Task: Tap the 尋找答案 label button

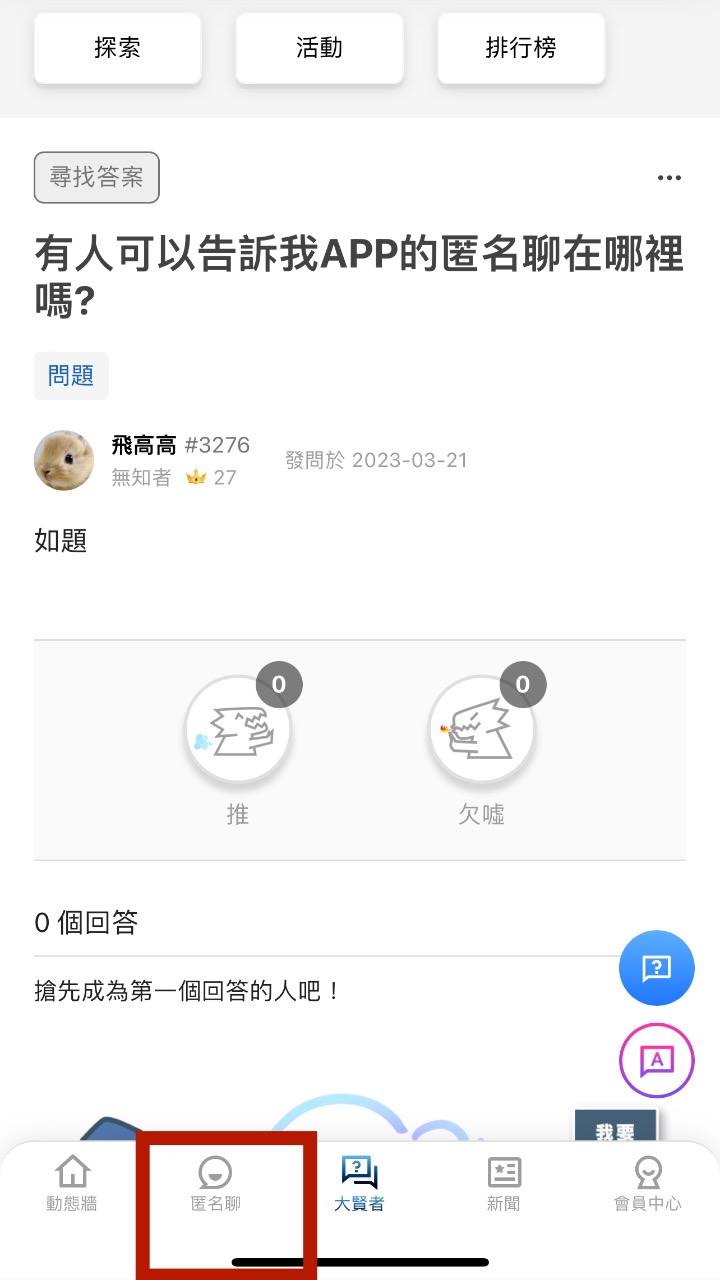Action: [x=96, y=177]
